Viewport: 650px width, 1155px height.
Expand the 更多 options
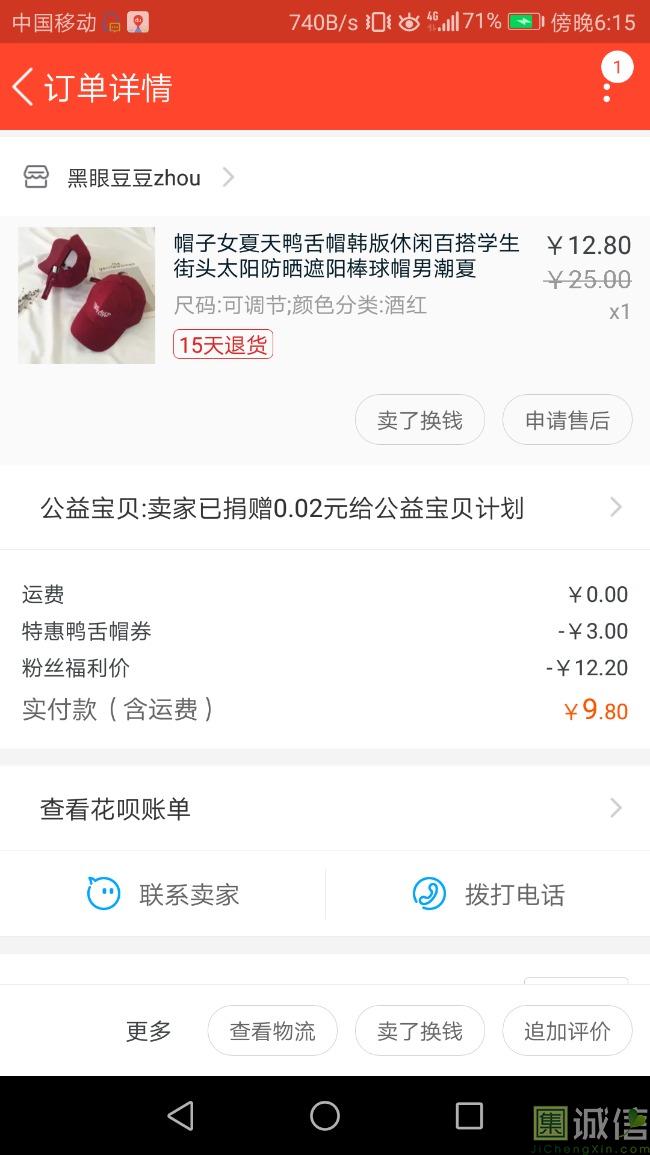pyautogui.click(x=148, y=1031)
